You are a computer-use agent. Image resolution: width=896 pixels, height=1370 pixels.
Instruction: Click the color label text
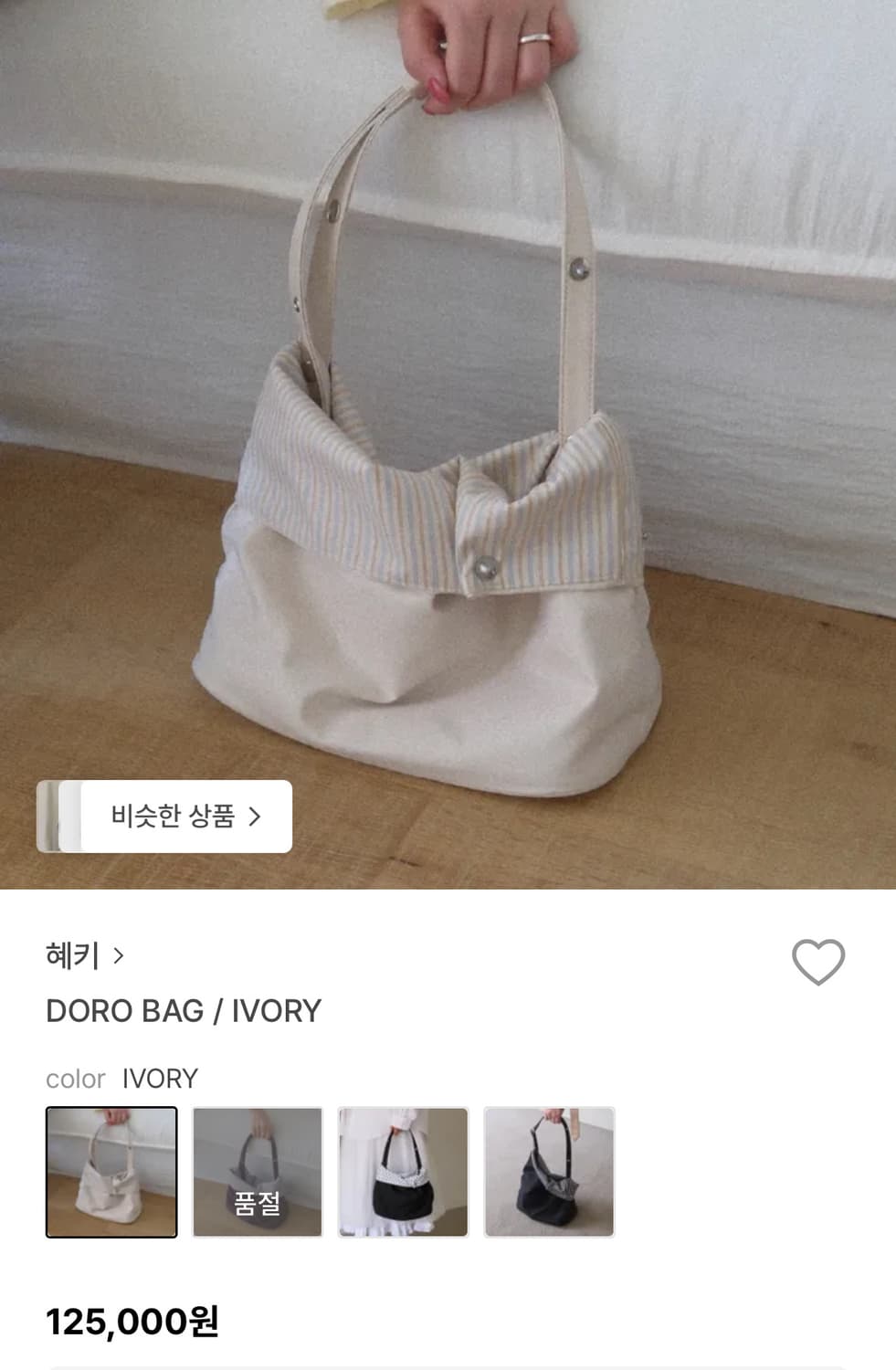coord(74,1080)
